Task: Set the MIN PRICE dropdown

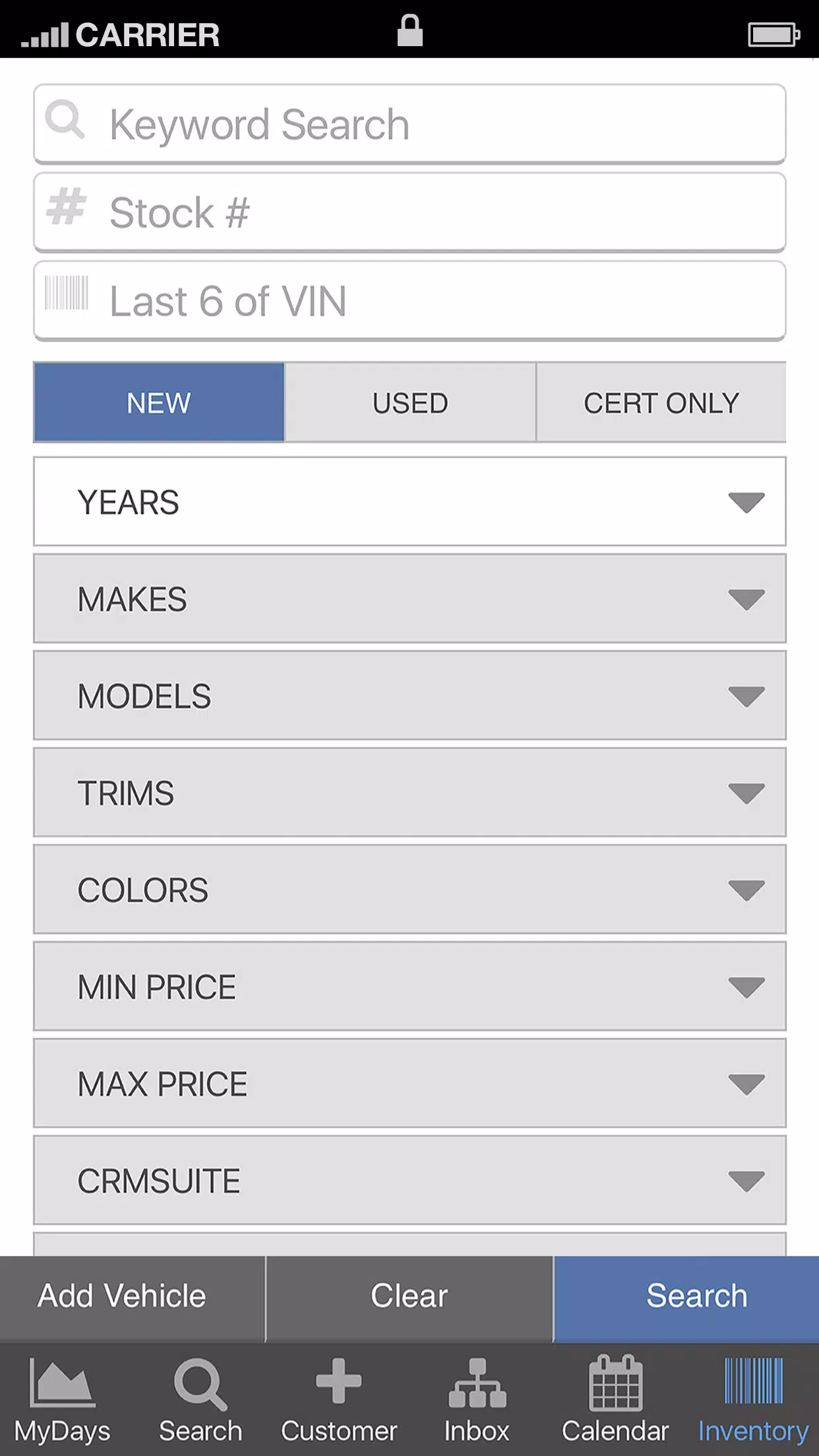Action: 409,986
